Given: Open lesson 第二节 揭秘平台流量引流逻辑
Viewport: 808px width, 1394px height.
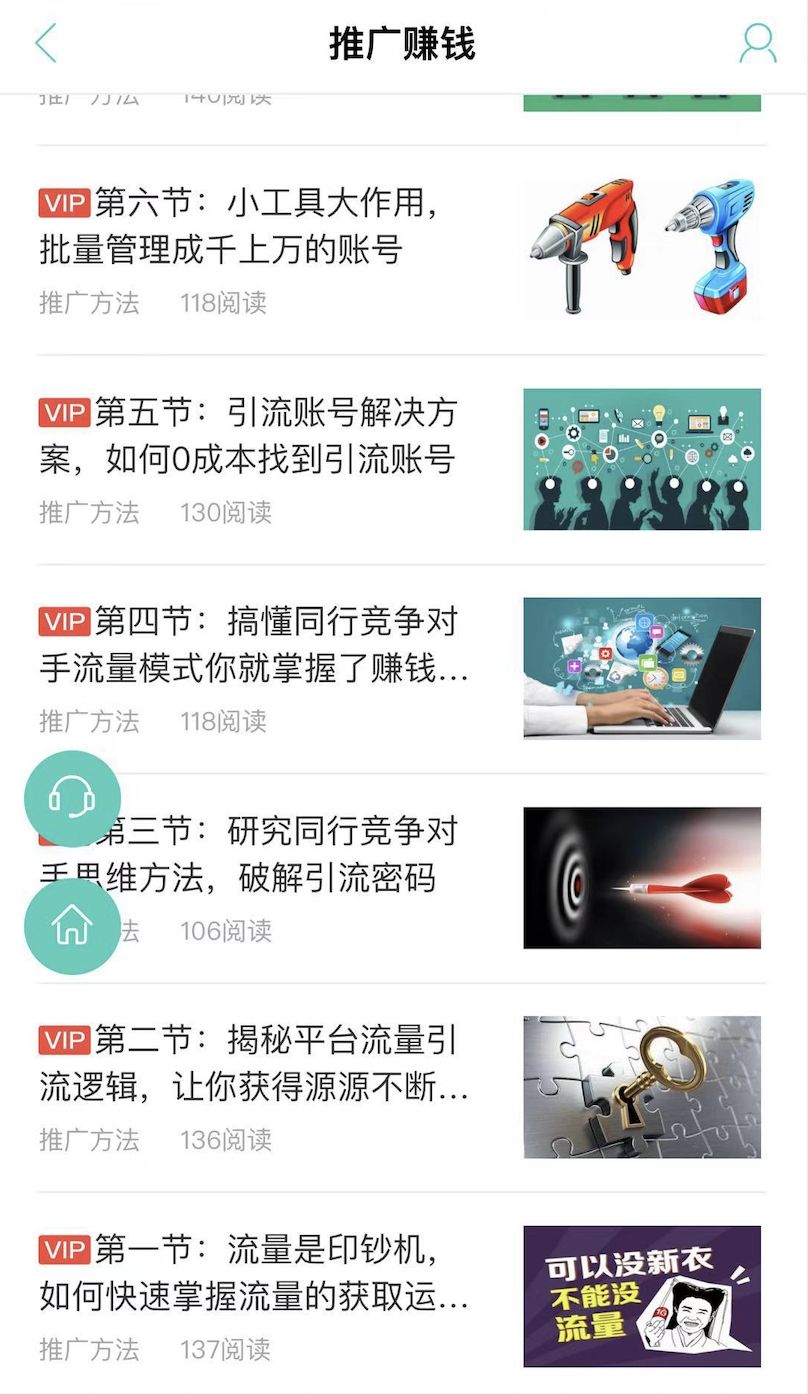Looking at the screenshot, I should (x=255, y=1063).
